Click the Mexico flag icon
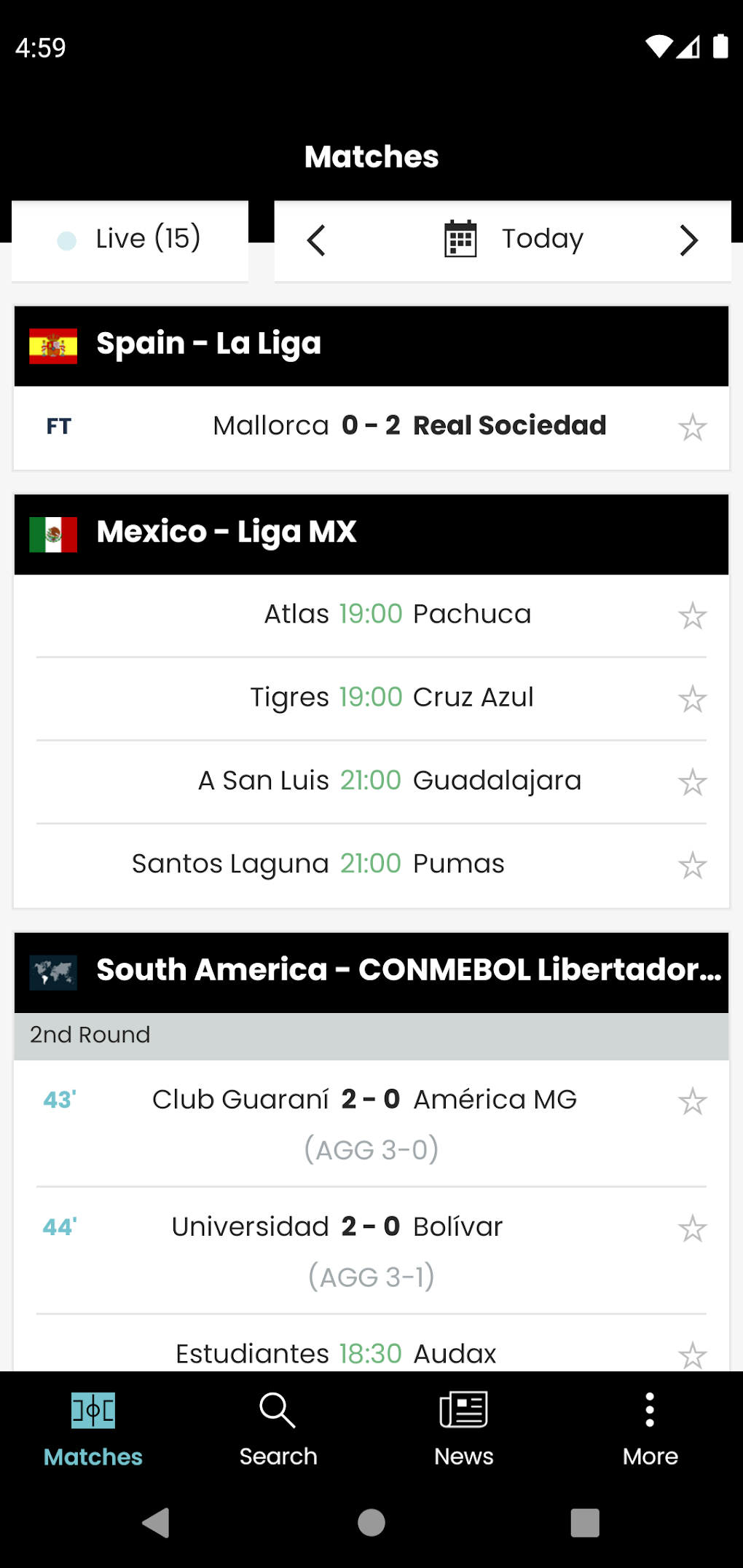This screenshot has height=1568, width=743. click(52, 532)
